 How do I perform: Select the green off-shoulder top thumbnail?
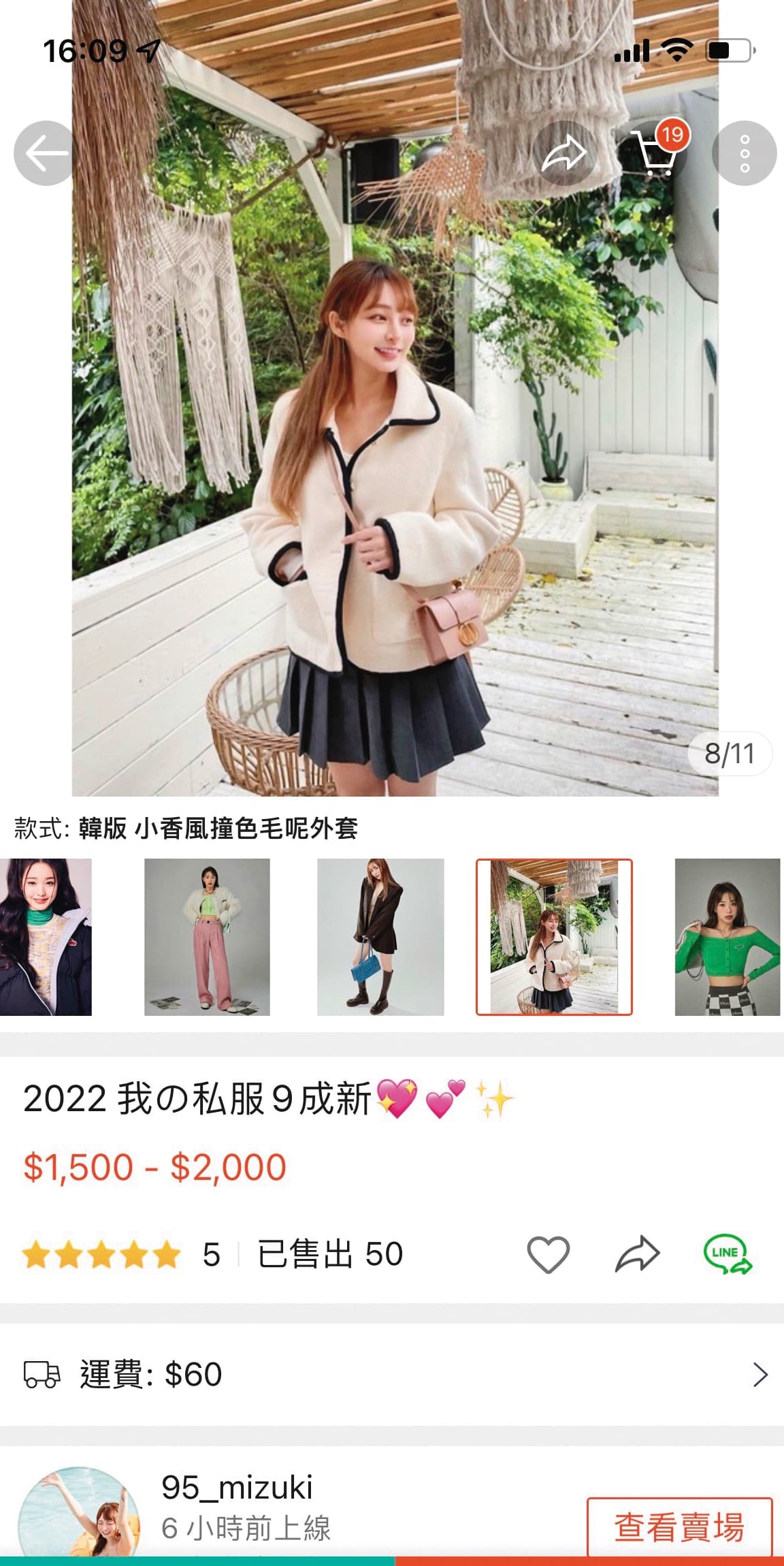[728, 937]
